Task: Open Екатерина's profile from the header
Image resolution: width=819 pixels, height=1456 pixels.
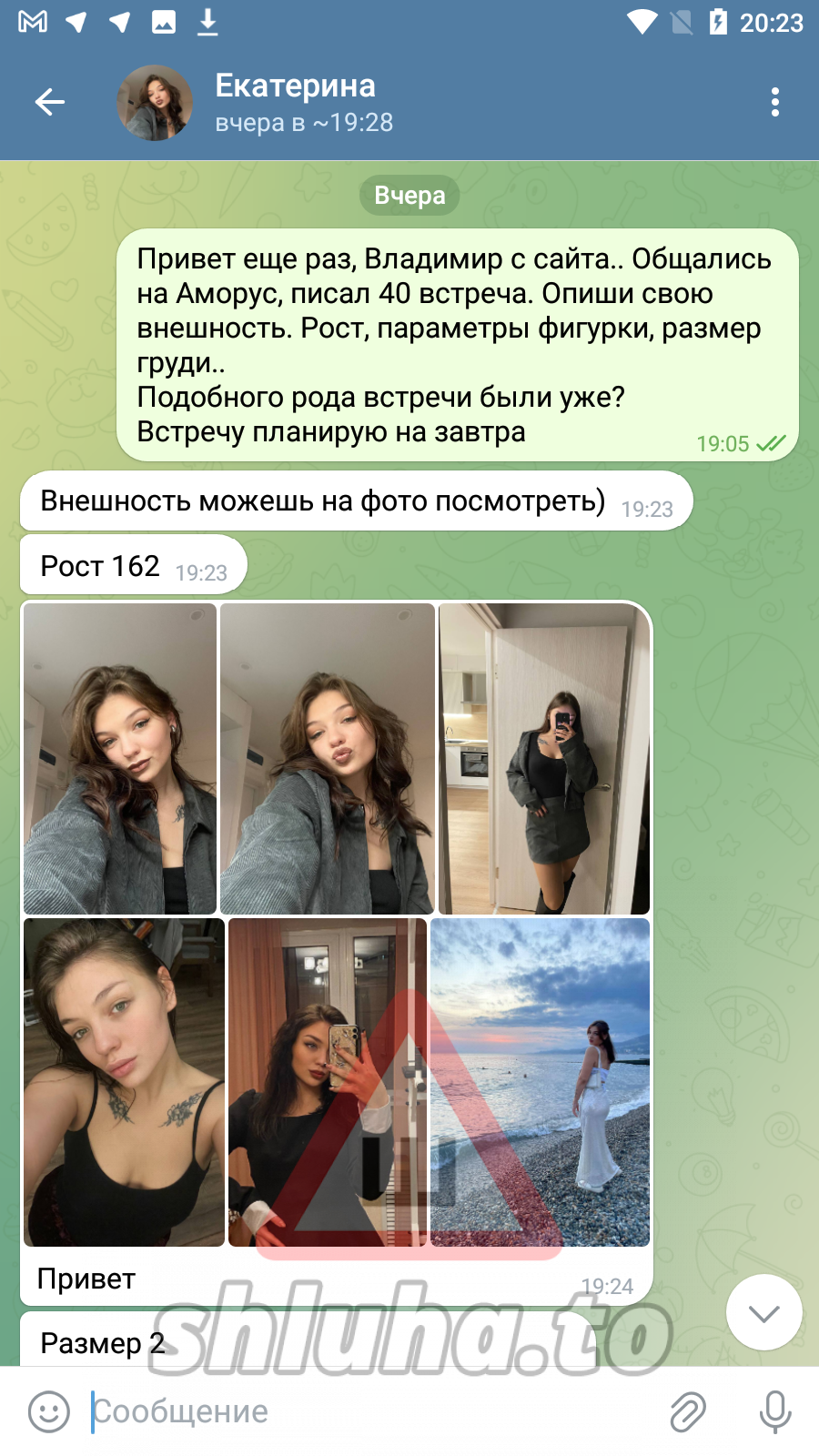Action: point(296,102)
